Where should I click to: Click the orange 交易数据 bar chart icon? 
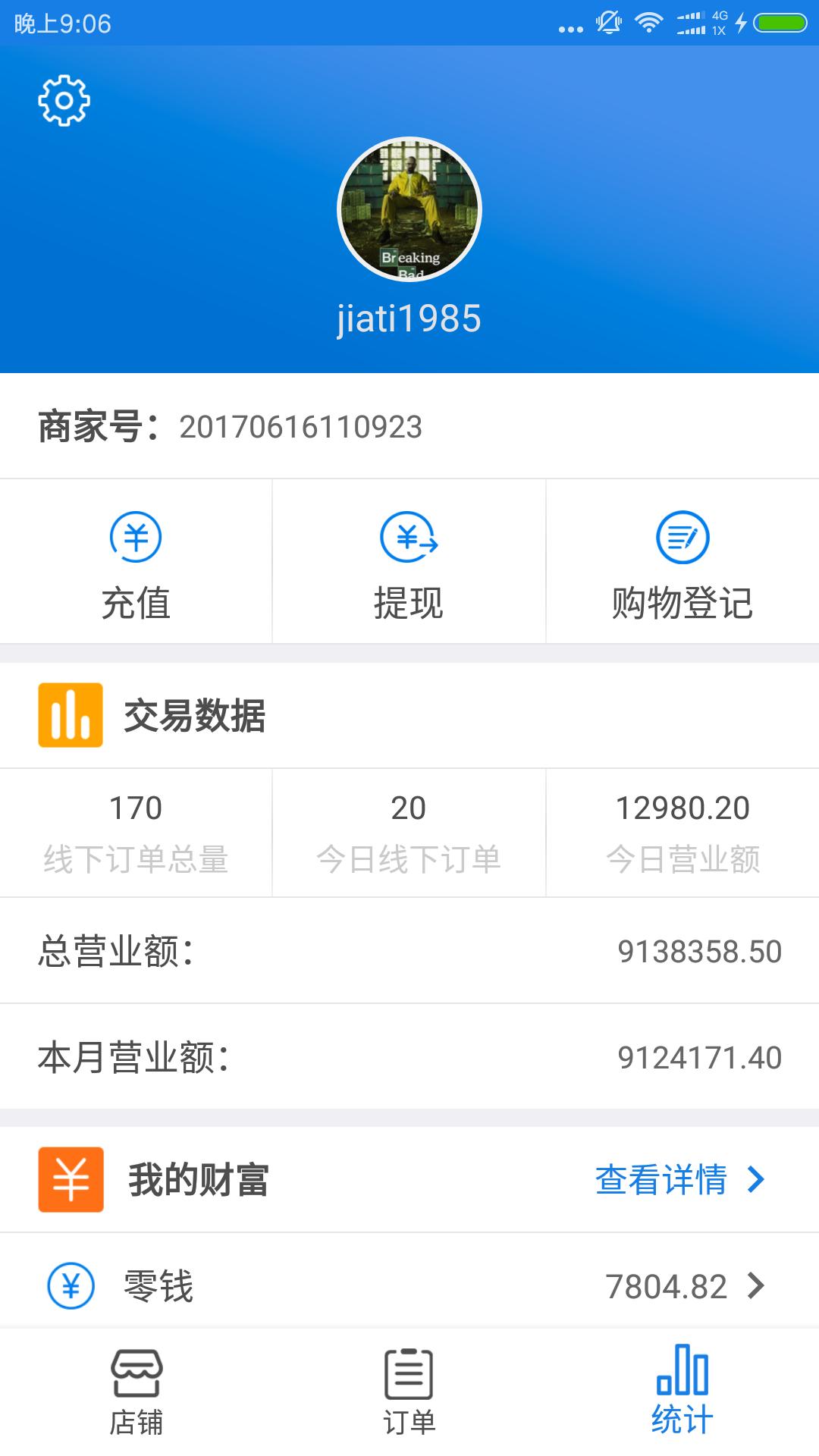point(70,714)
